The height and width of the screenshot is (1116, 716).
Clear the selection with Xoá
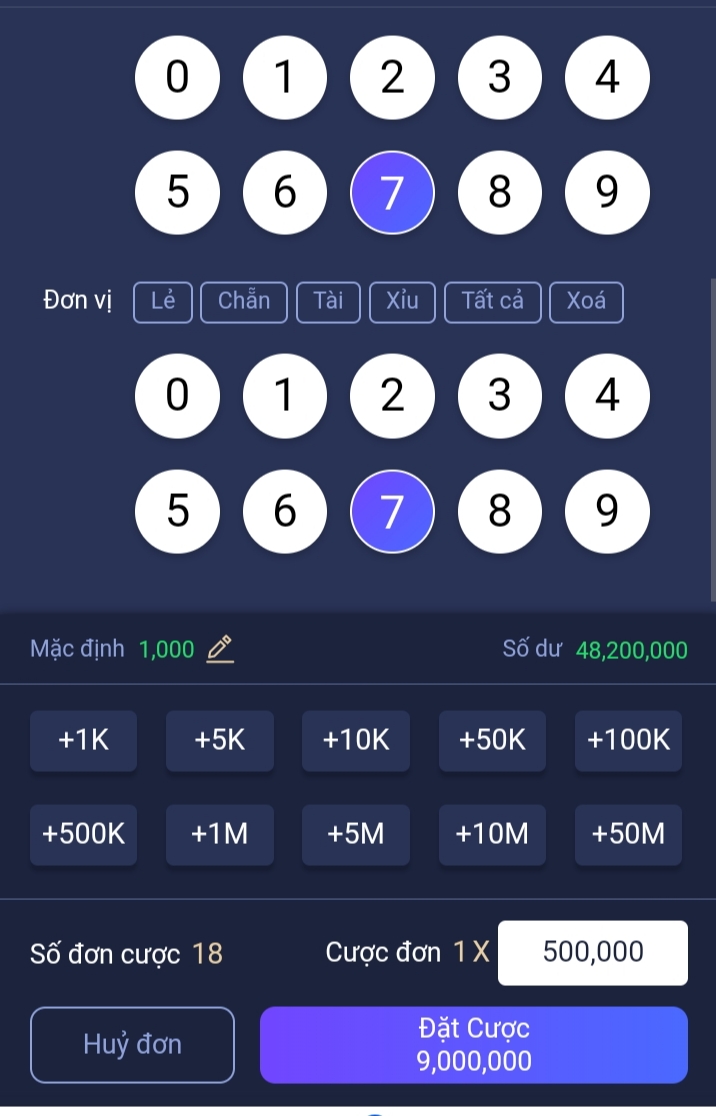pos(586,302)
